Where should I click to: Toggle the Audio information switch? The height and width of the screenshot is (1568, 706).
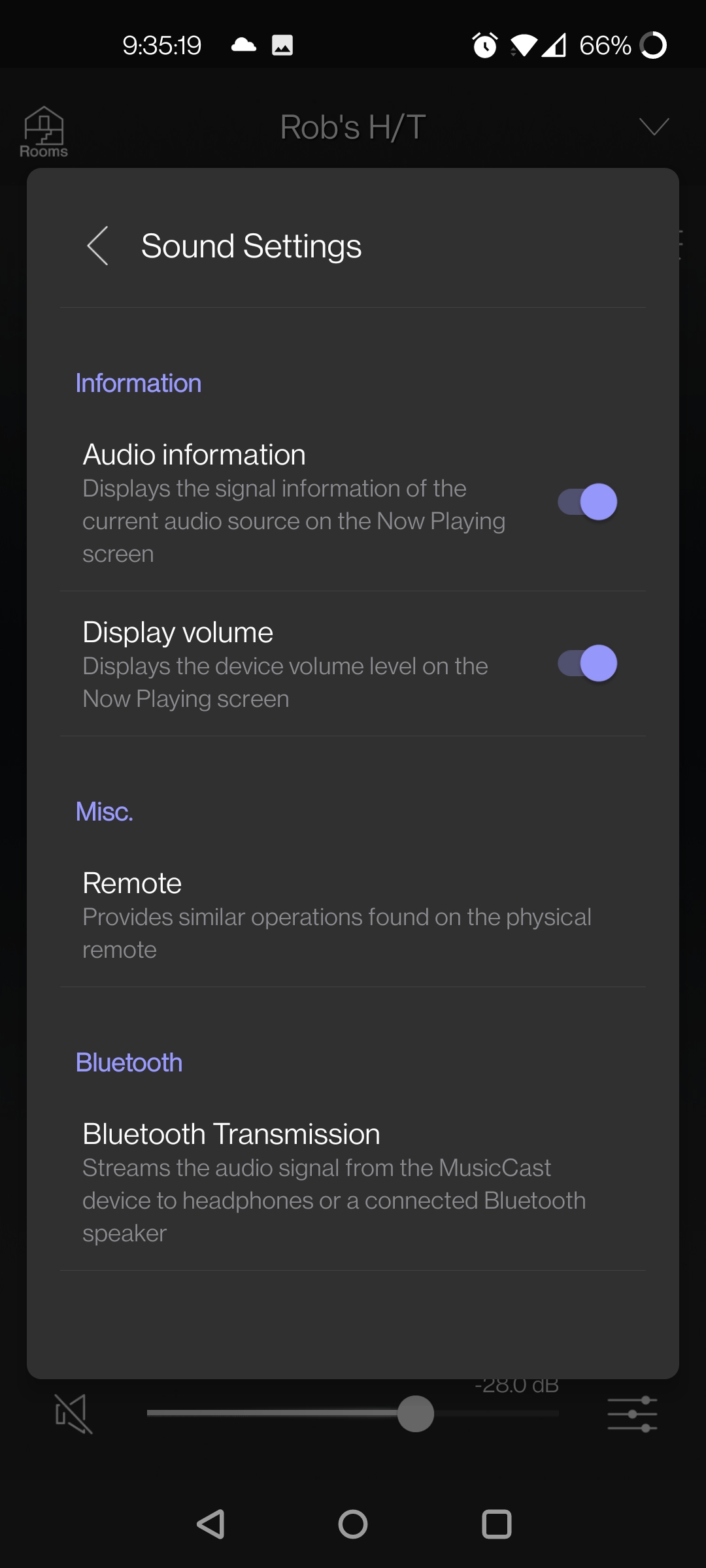pyautogui.click(x=587, y=502)
